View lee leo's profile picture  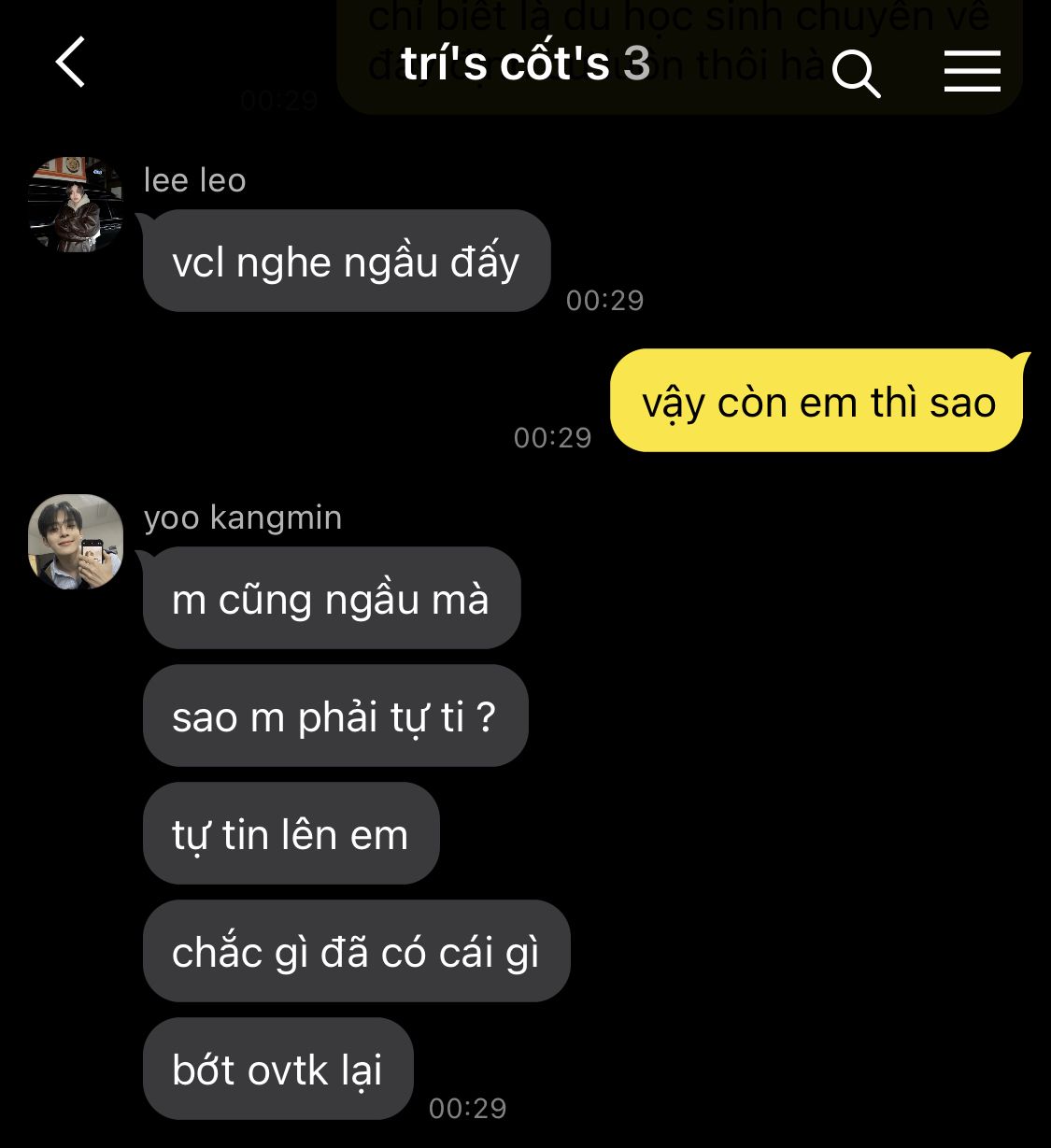pos(76,205)
